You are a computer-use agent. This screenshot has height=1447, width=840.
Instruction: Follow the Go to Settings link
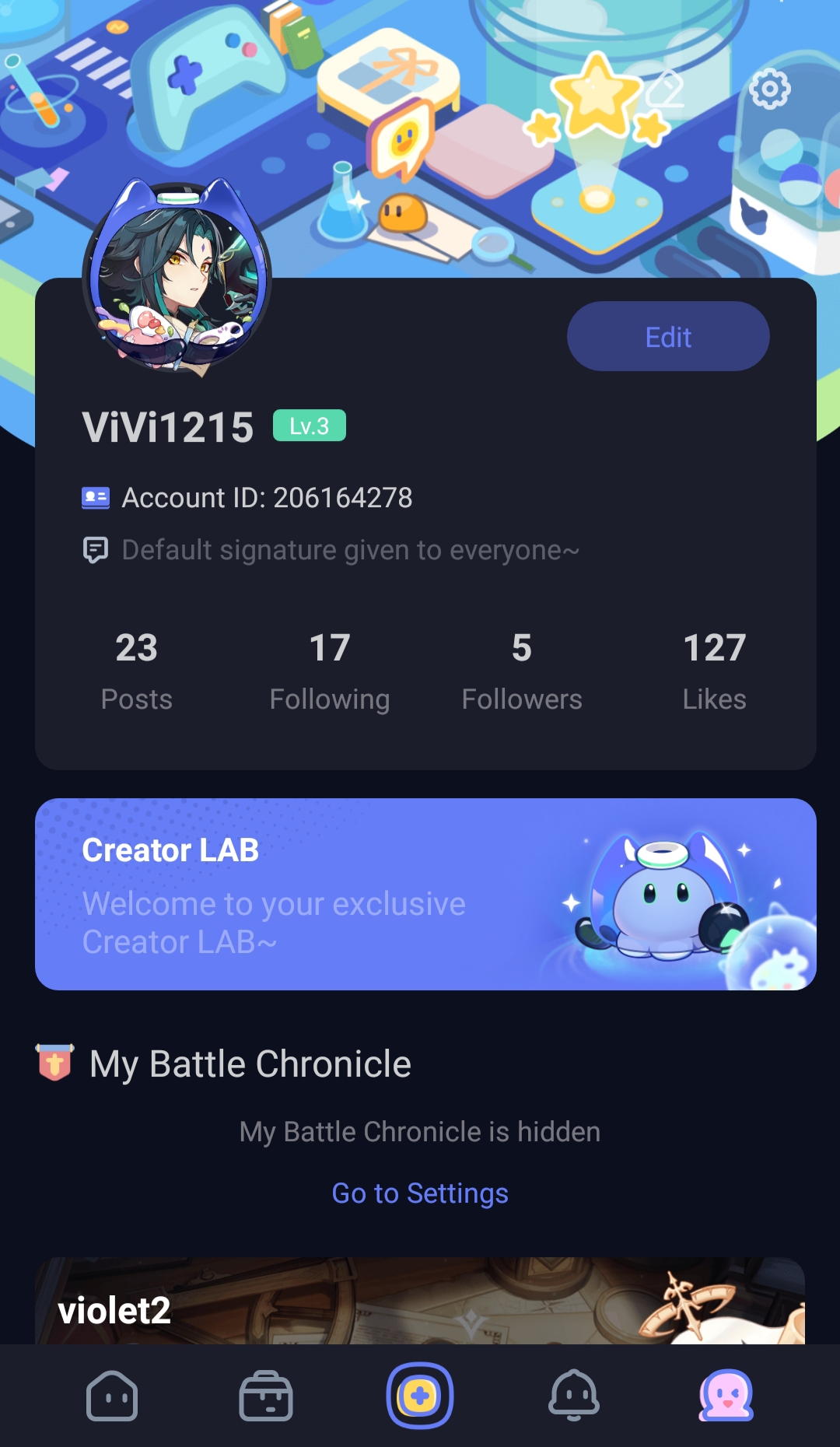coord(420,1193)
